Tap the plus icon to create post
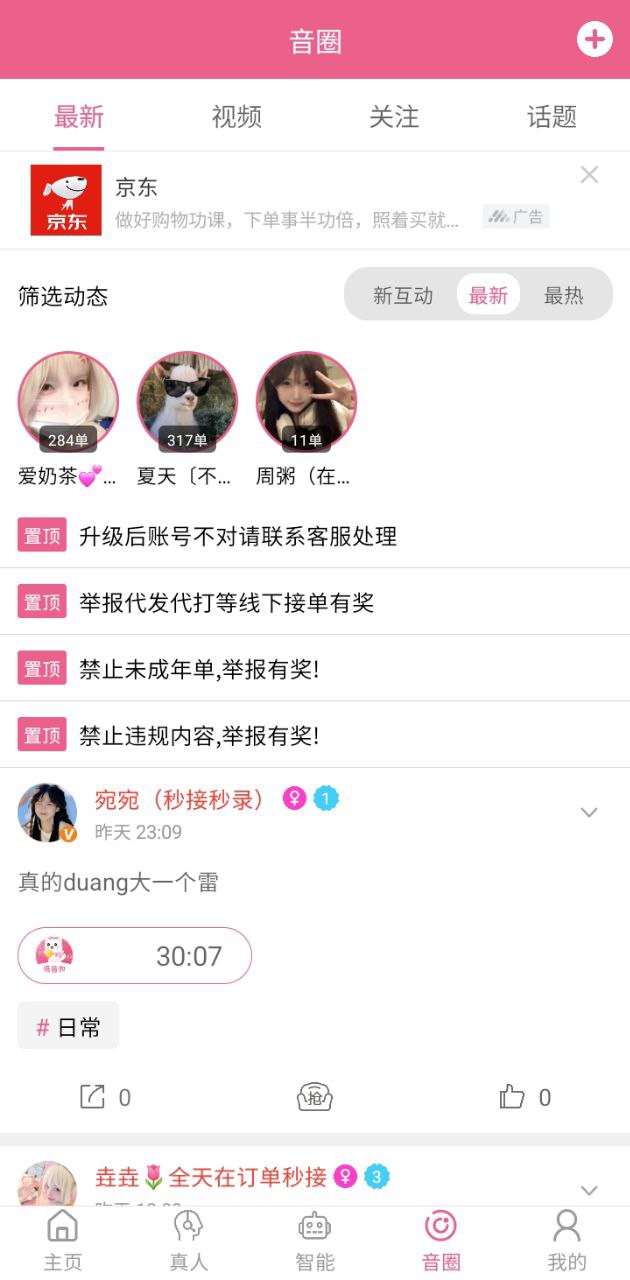Screen dimensions: 630x1280 click(x=594, y=39)
